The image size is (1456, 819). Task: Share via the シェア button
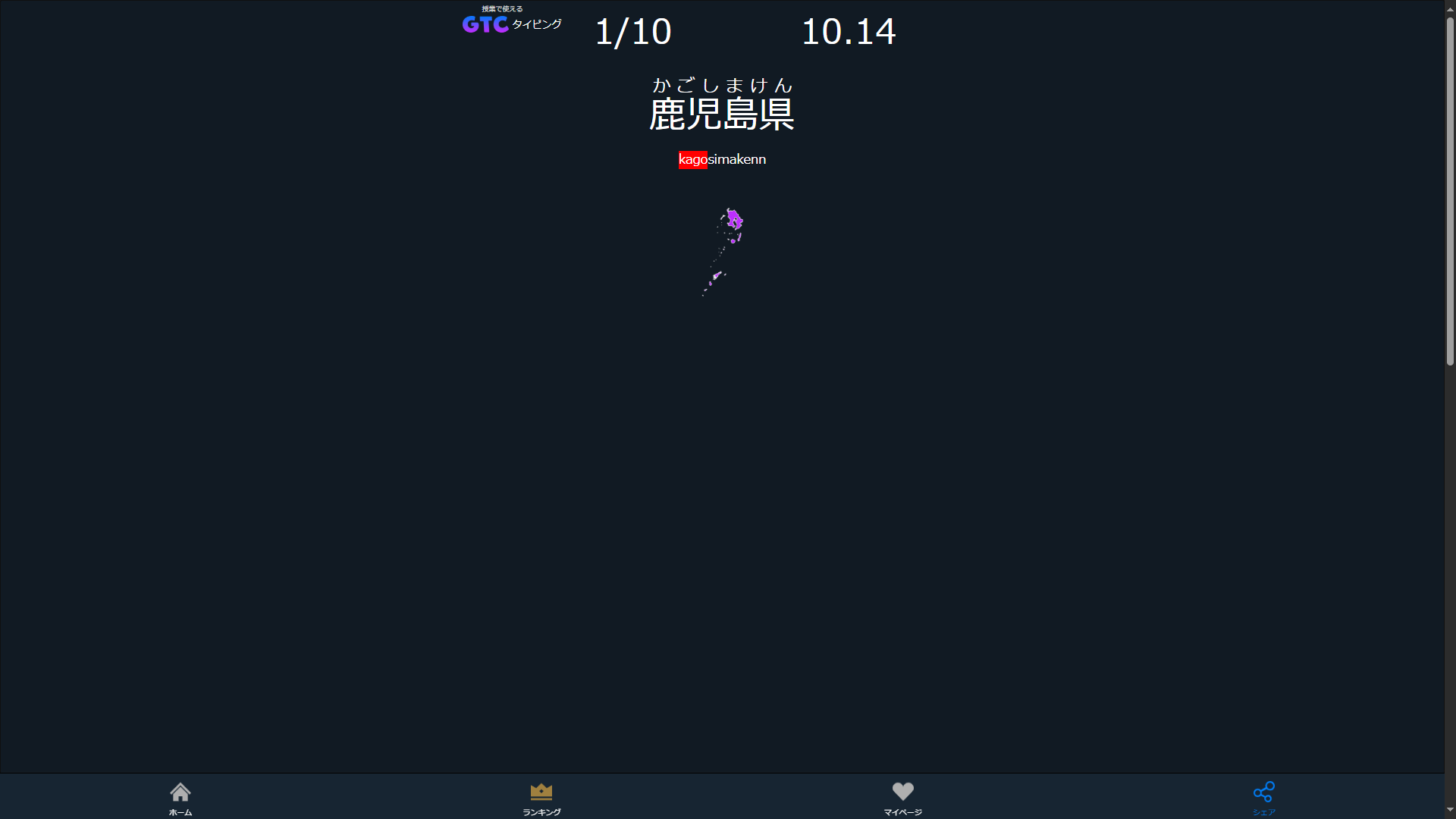[x=1263, y=797]
